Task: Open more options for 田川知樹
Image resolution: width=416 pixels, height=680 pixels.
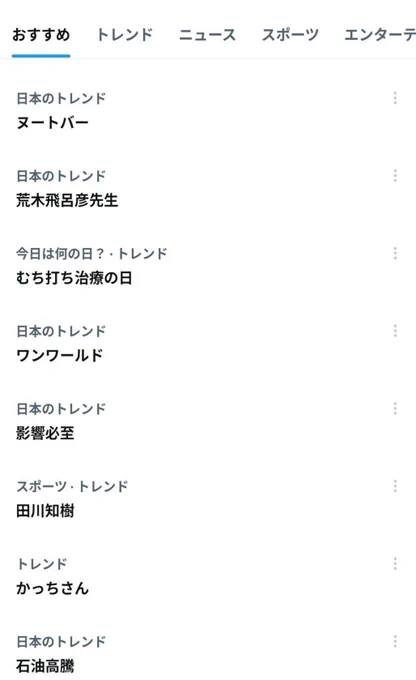Action: pyautogui.click(x=395, y=486)
